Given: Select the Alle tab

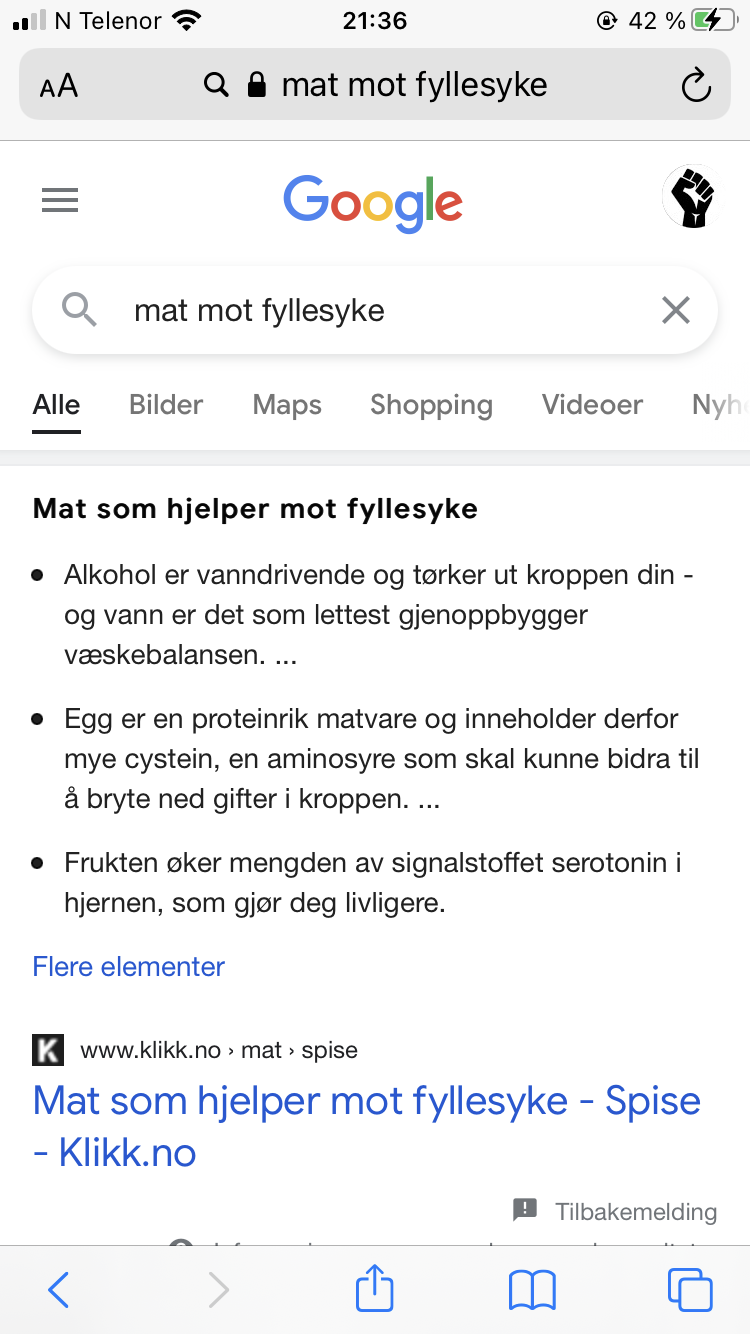Looking at the screenshot, I should coord(56,405).
